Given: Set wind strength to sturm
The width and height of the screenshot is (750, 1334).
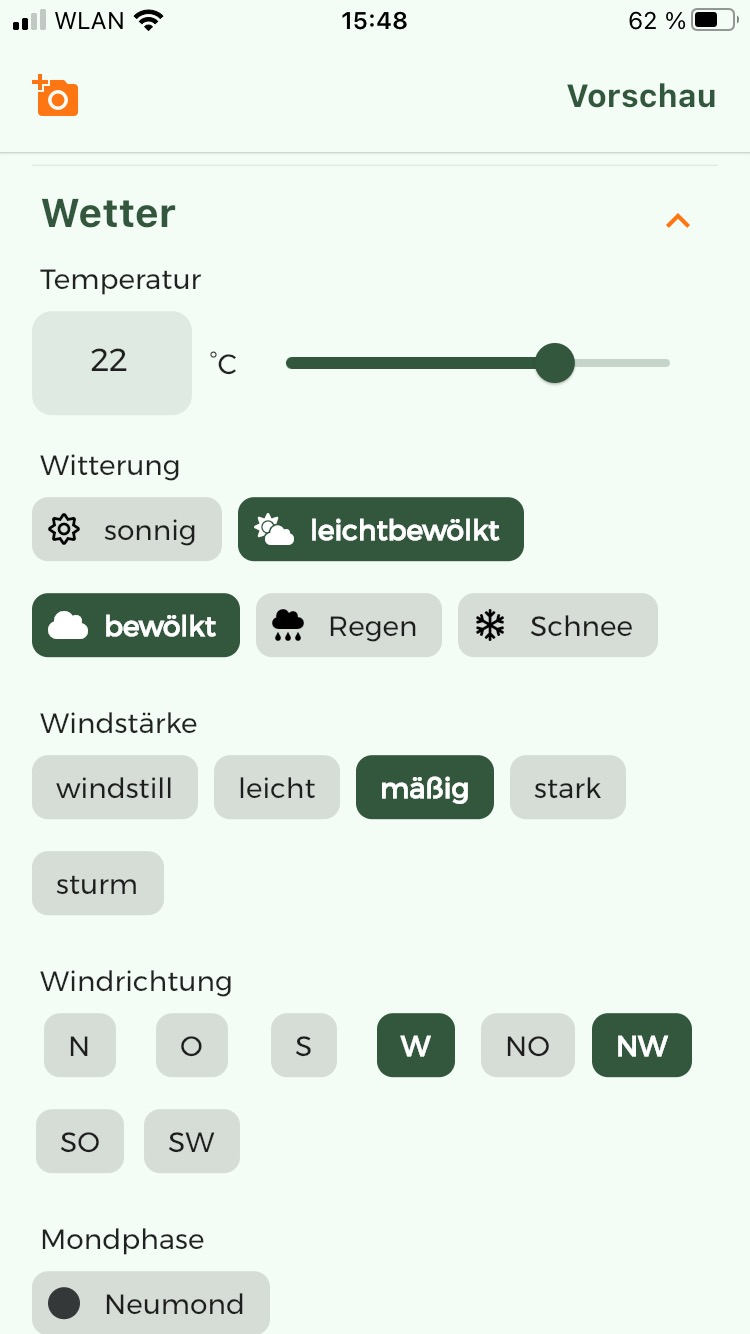Looking at the screenshot, I should coord(97,884).
